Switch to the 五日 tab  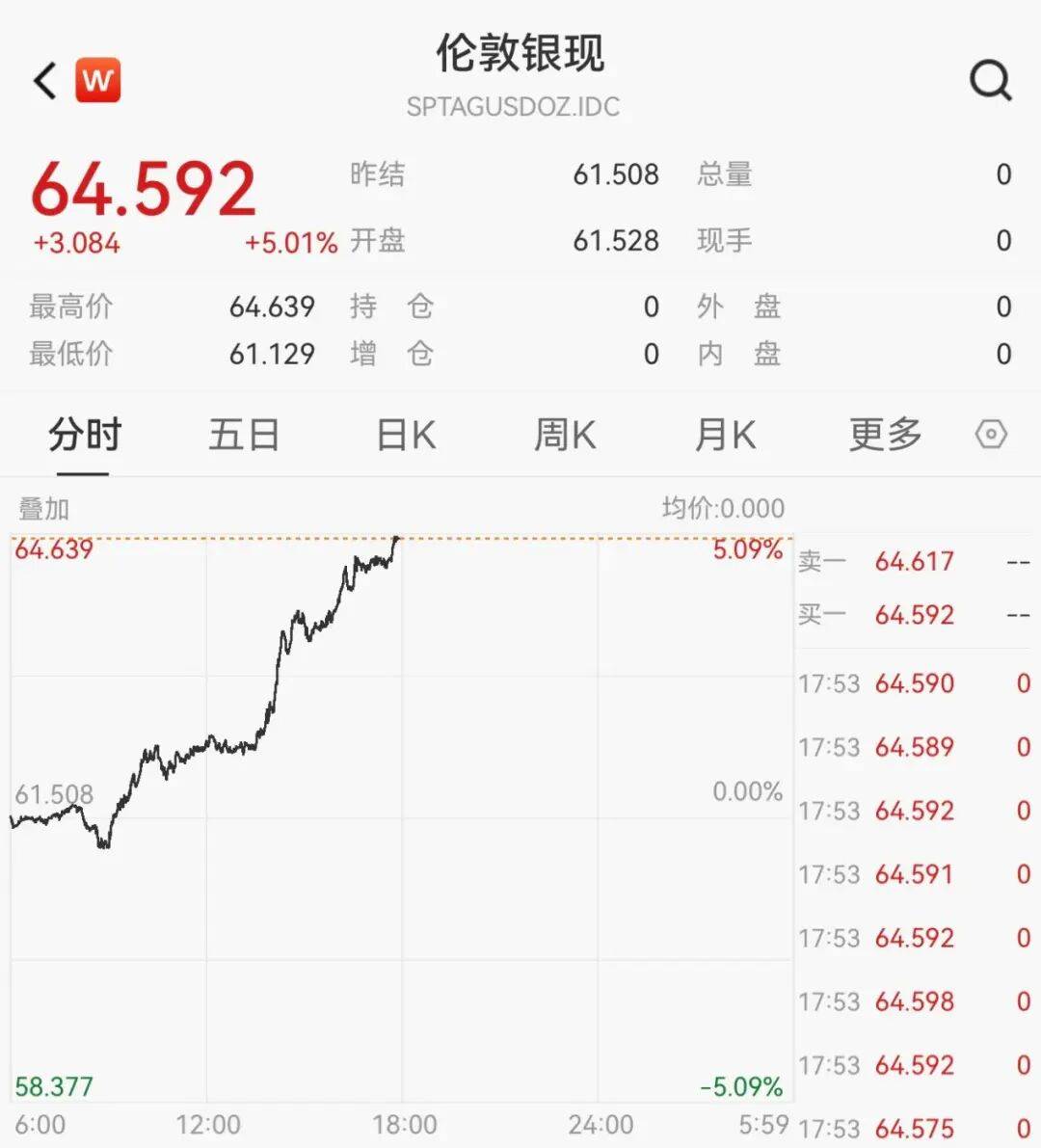(x=245, y=435)
